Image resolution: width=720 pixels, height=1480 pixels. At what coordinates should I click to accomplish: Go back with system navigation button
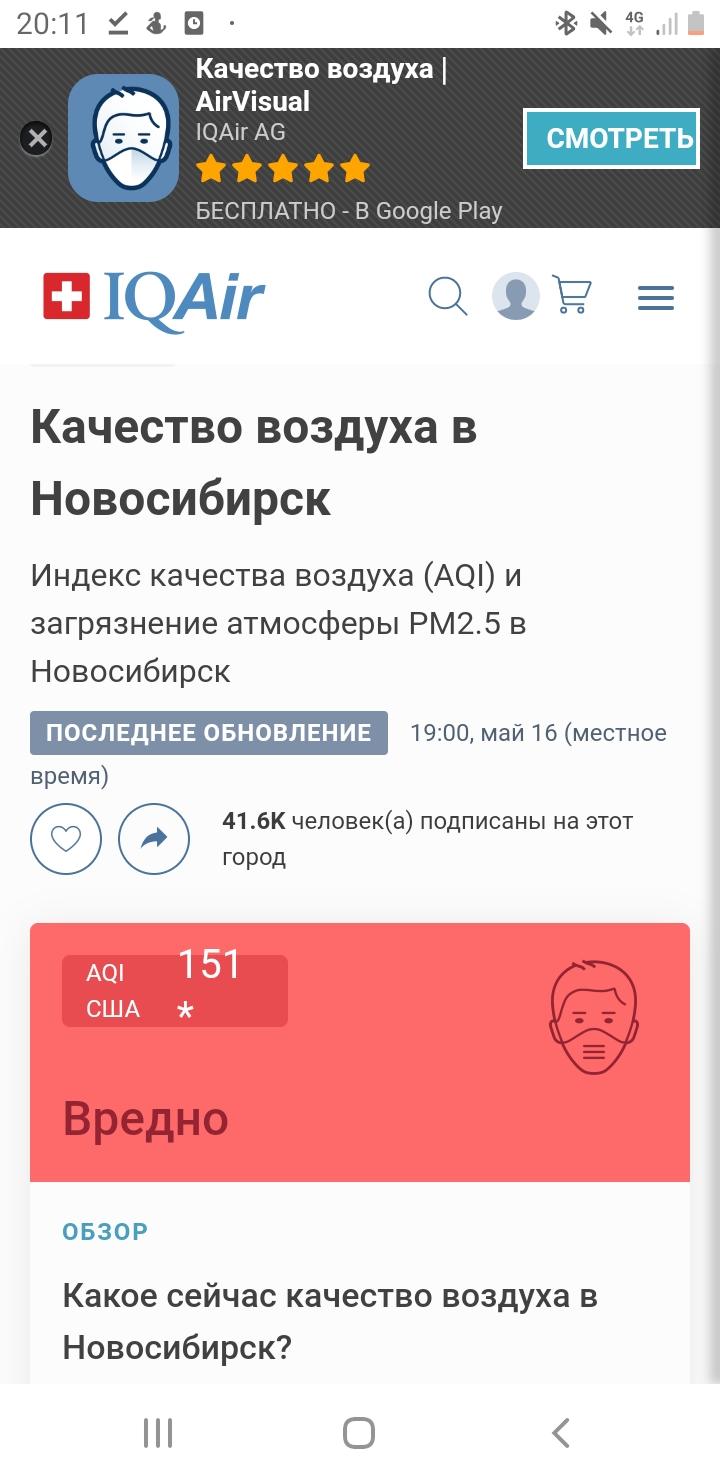click(561, 1432)
